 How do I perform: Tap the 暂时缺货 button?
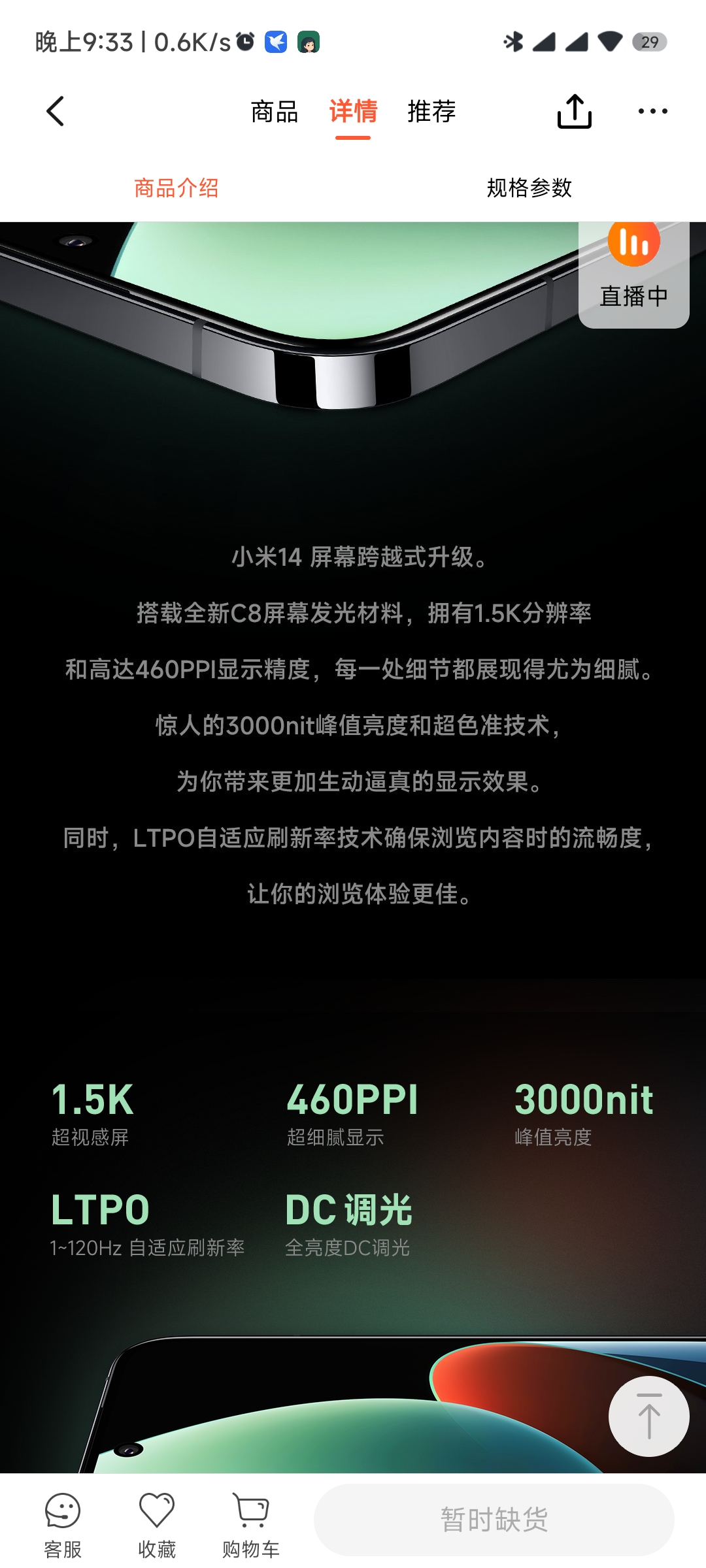click(495, 1520)
